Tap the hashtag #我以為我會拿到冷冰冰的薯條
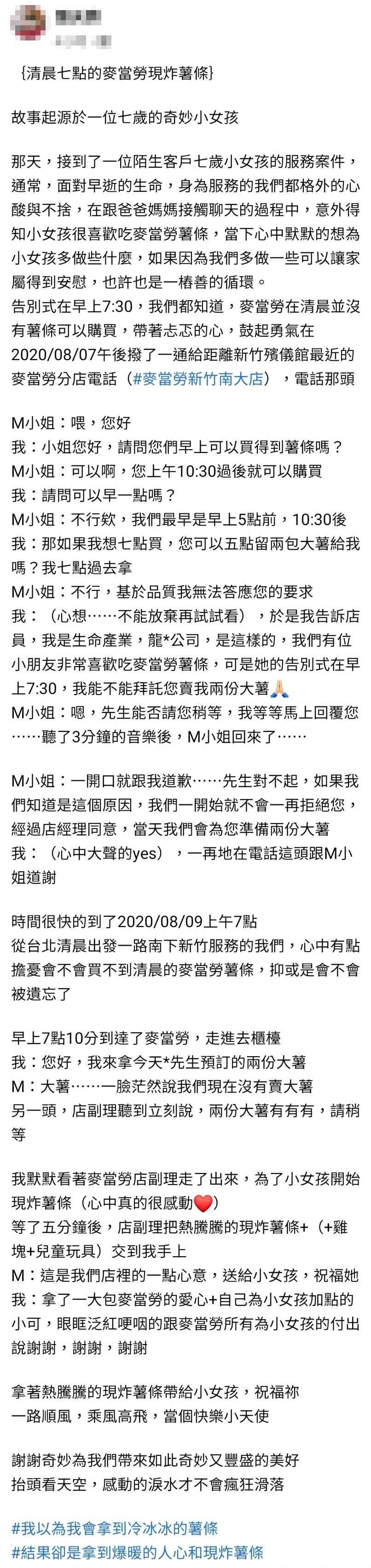The image size is (371, 1568). [115, 1528]
